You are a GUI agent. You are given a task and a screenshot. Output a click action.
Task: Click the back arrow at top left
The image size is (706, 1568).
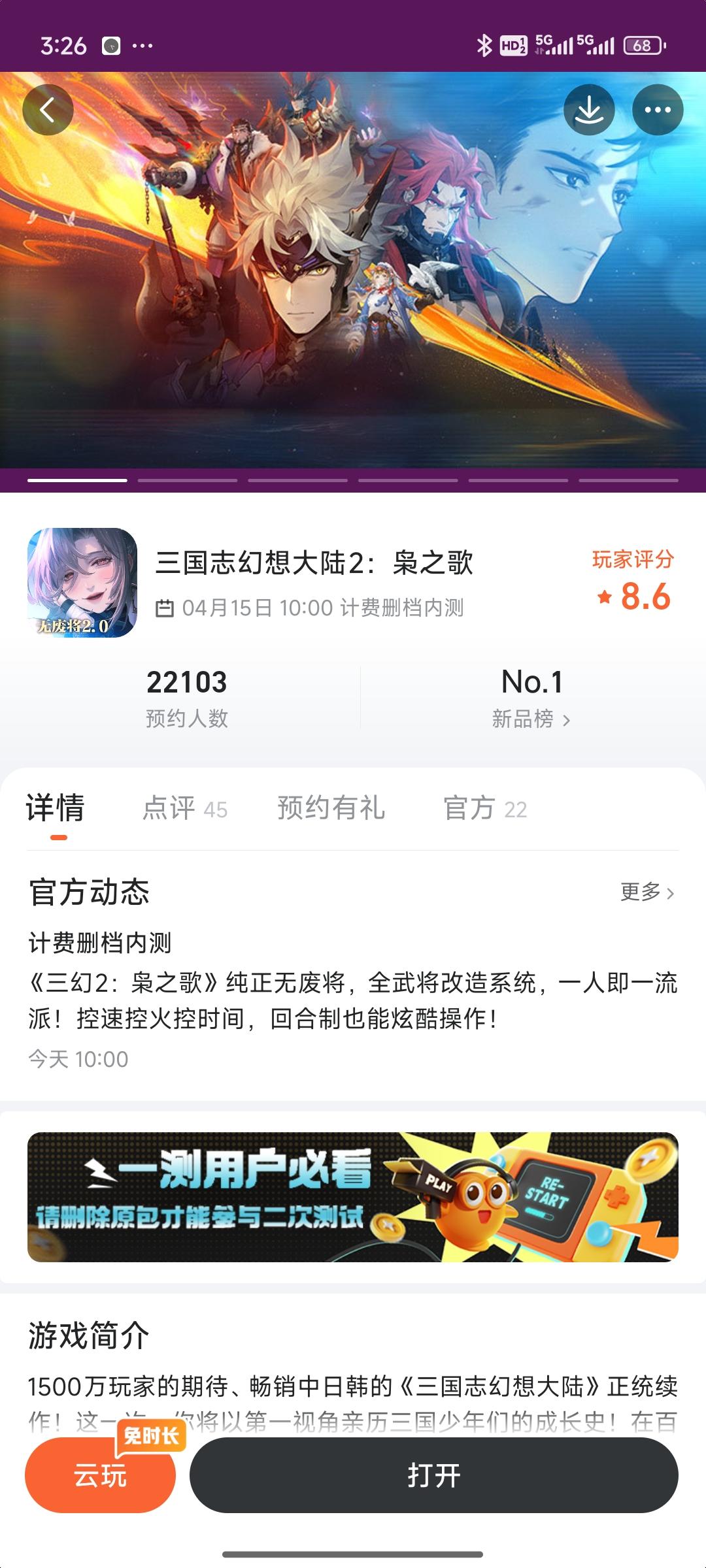[46, 109]
